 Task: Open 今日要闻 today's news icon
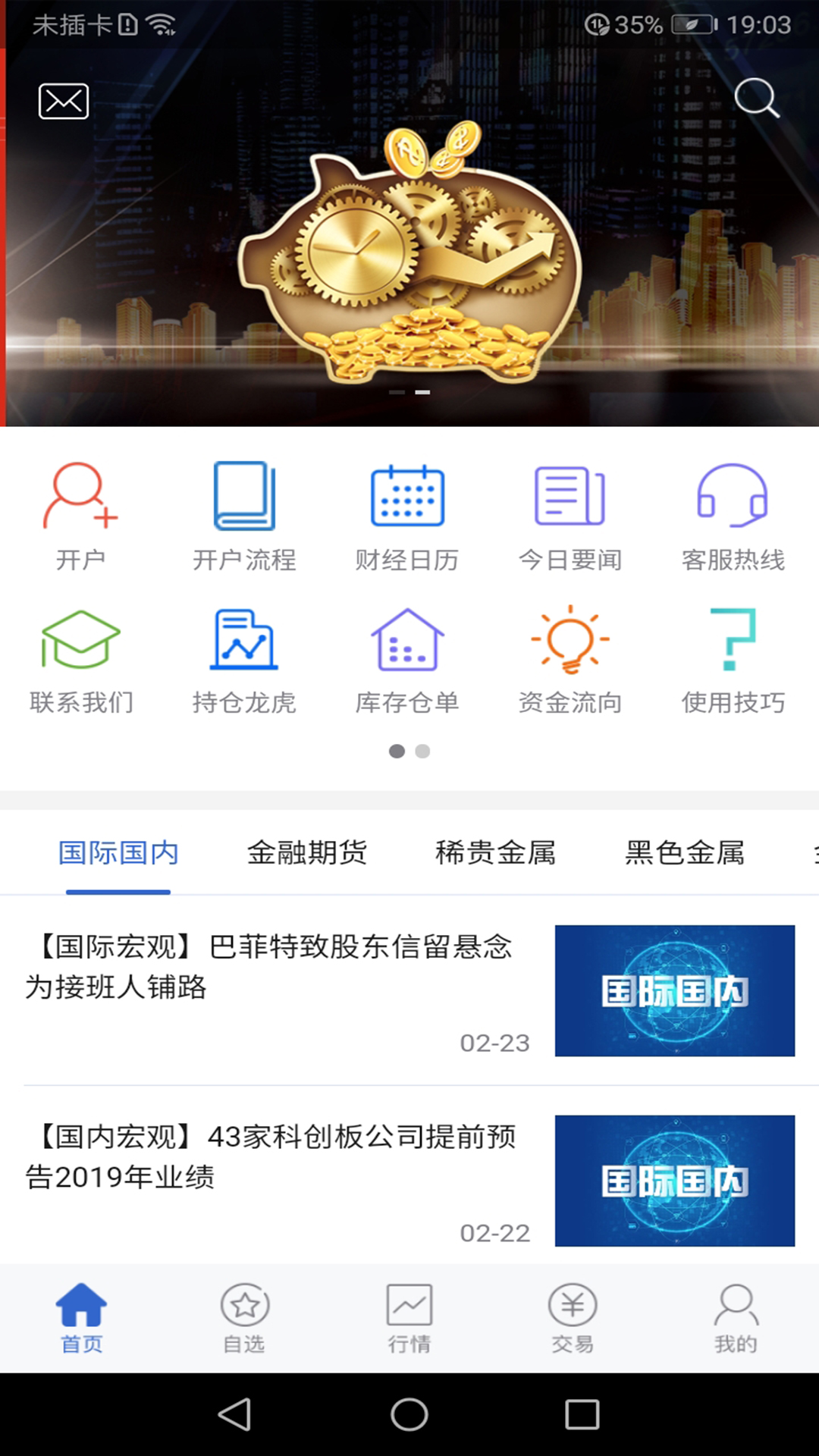point(570,516)
